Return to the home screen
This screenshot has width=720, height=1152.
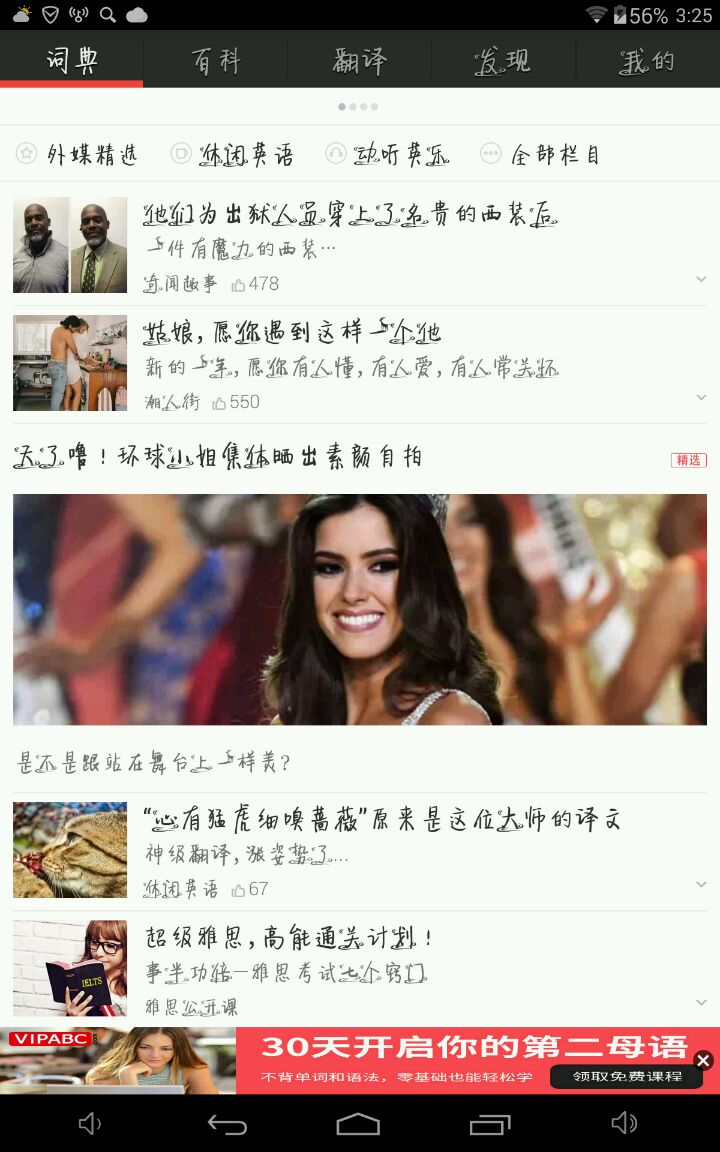[x=358, y=1124]
